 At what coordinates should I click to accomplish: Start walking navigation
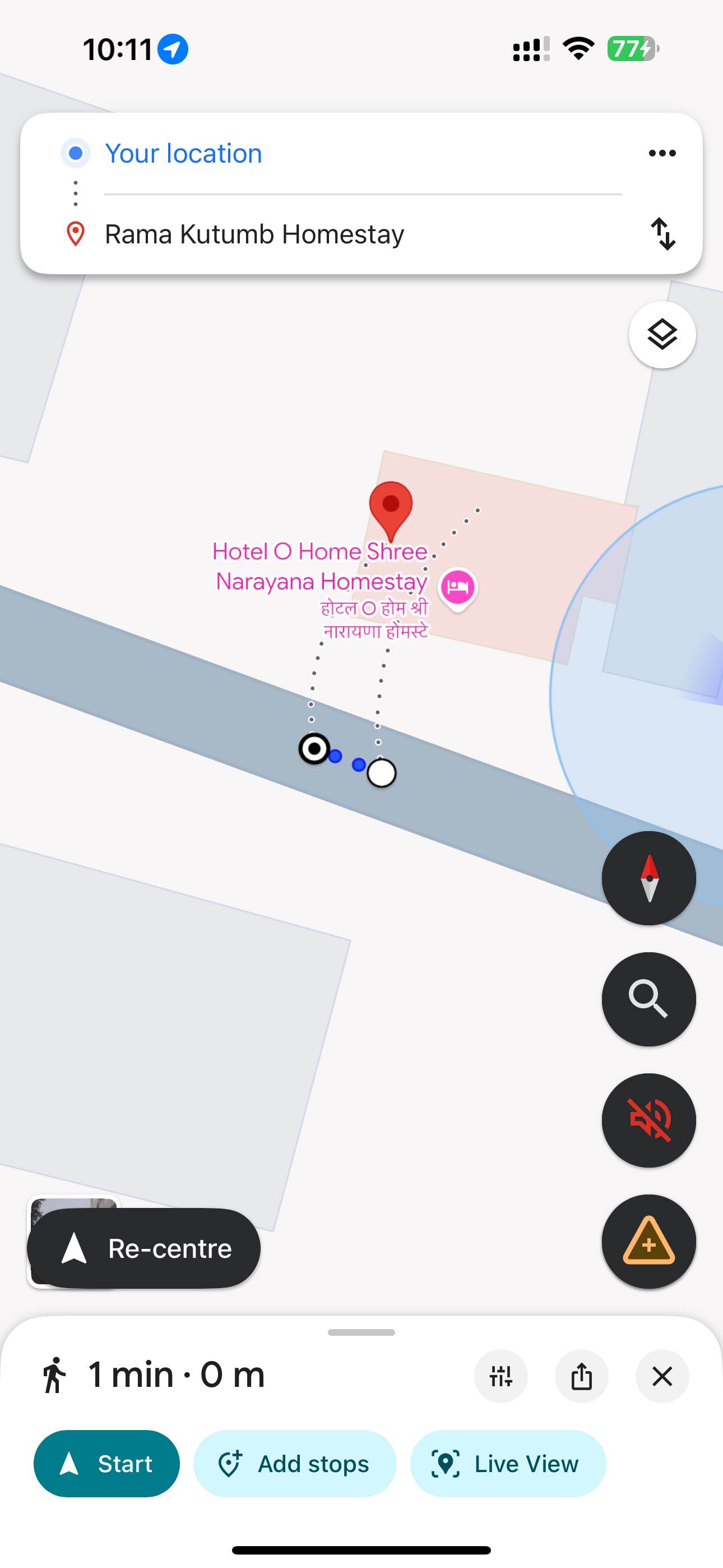(106, 1463)
